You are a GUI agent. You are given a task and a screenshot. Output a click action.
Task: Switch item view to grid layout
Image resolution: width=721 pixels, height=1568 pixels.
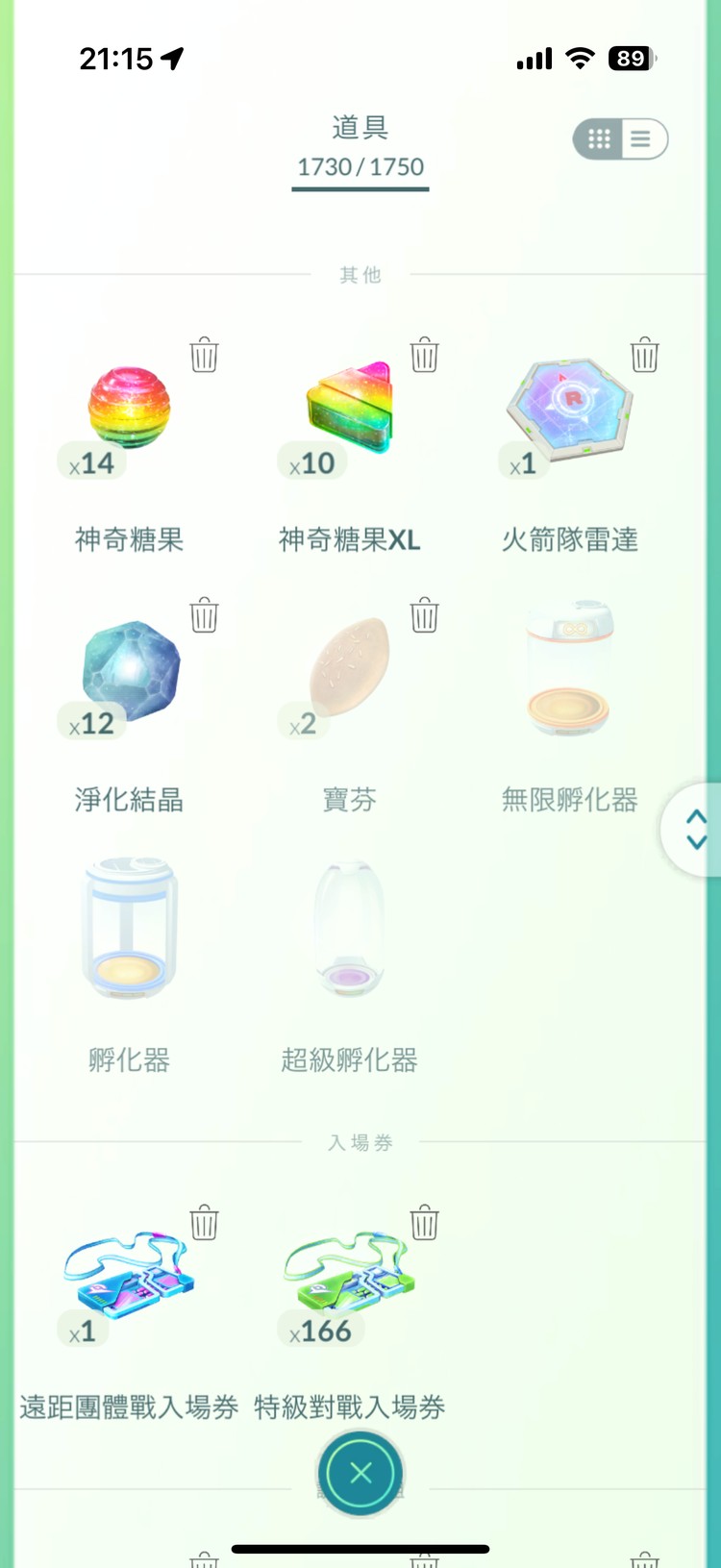point(598,138)
